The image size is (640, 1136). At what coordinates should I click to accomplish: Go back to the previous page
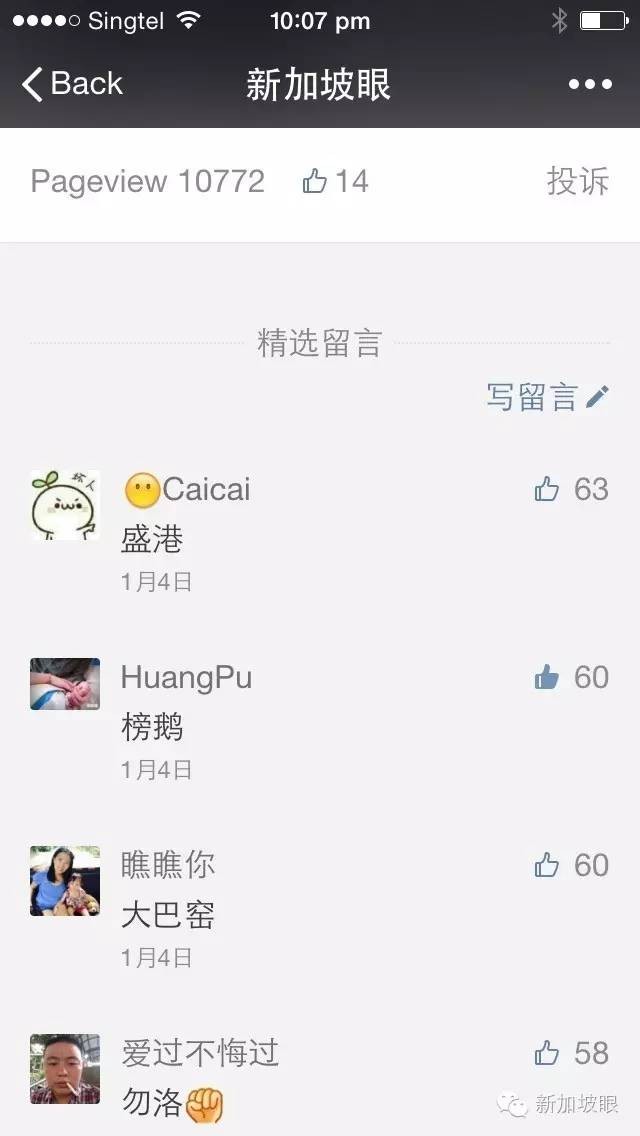coord(72,84)
